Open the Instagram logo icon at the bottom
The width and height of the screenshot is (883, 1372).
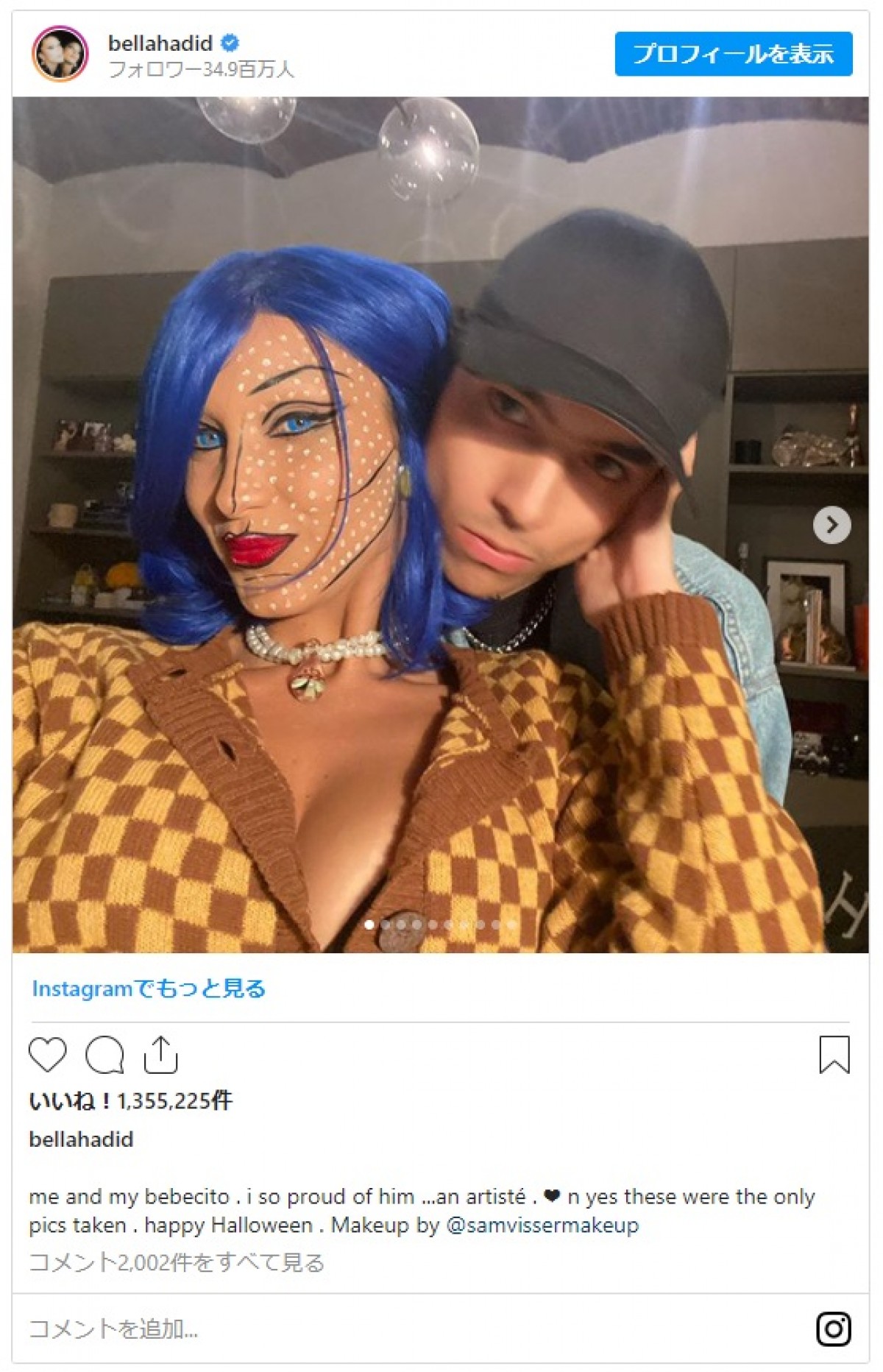click(833, 1329)
